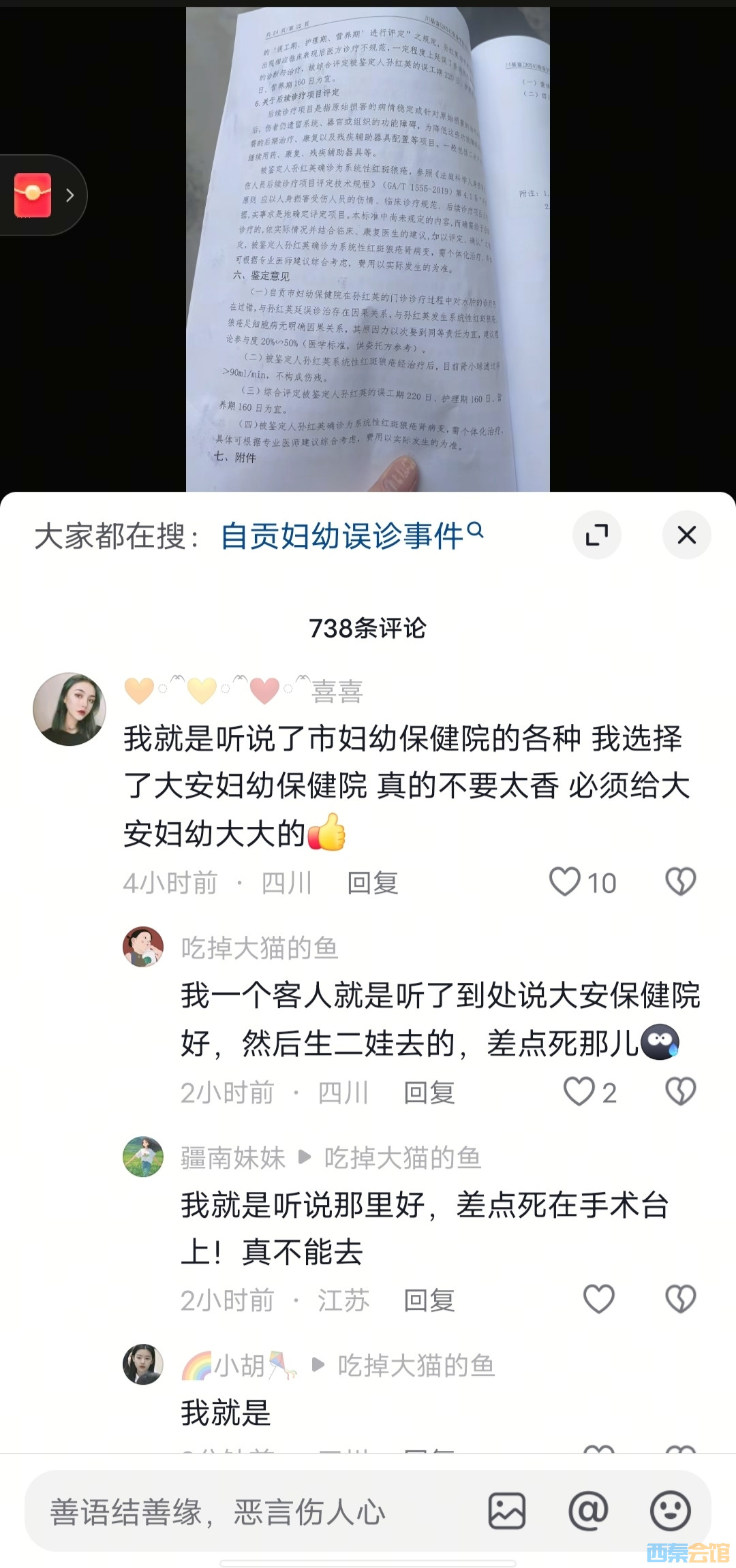
Task: Mention someone with @ icon
Action: [x=588, y=1511]
